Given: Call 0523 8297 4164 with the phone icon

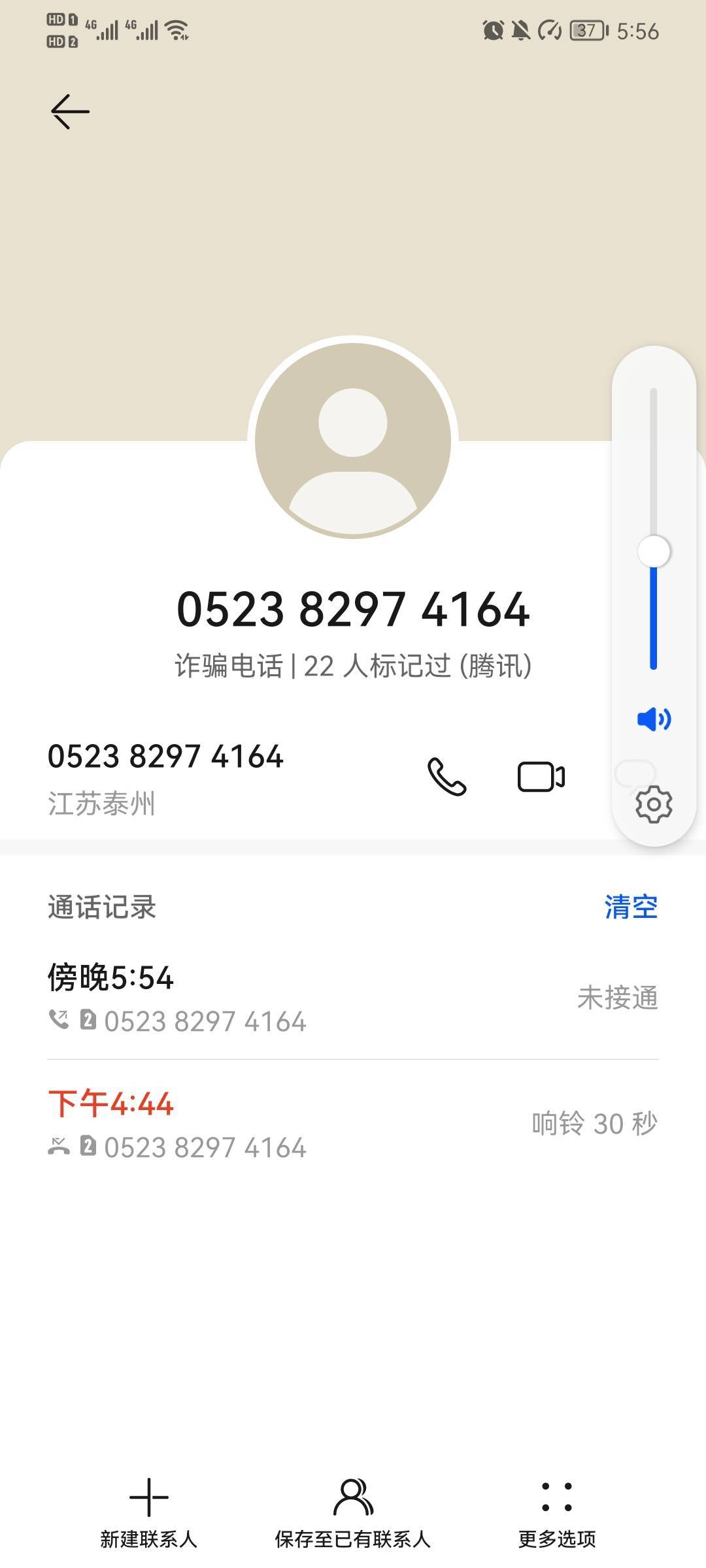Looking at the screenshot, I should [x=447, y=777].
